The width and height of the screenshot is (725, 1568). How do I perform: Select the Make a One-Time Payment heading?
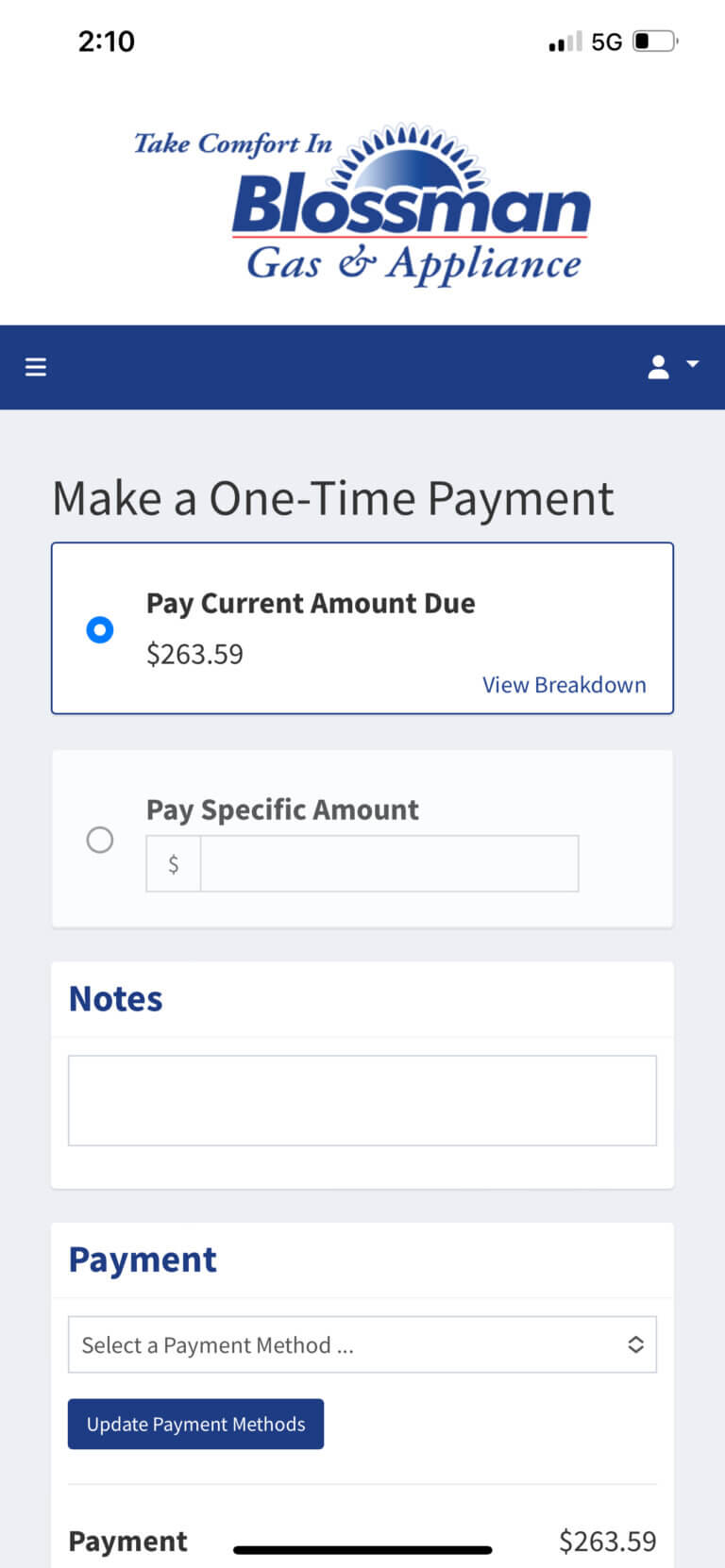[333, 498]
